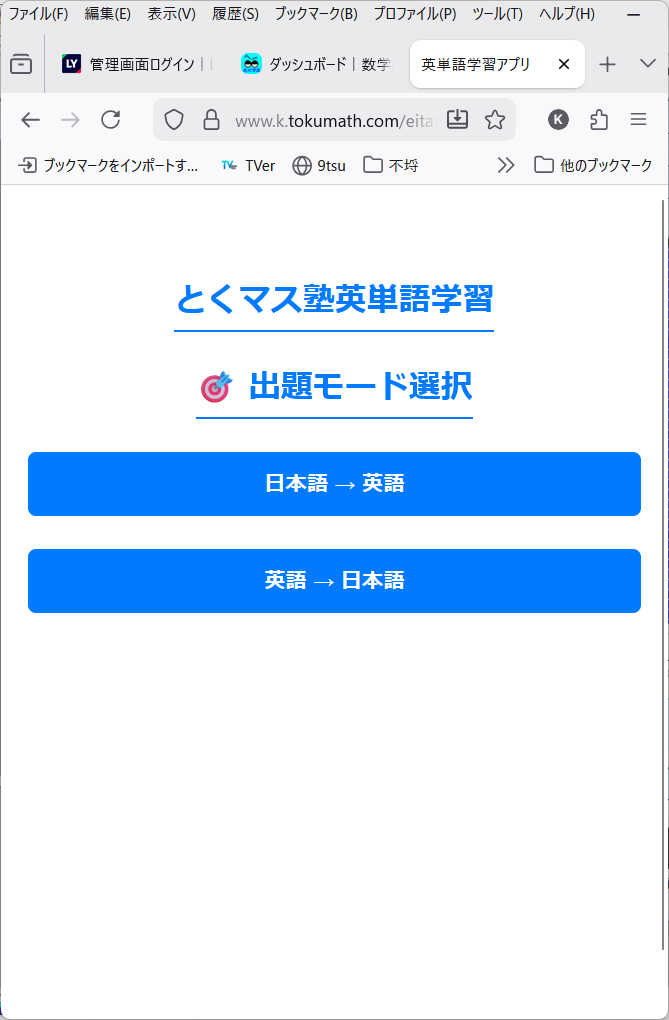Open the account profile K icon

[558, 120]
